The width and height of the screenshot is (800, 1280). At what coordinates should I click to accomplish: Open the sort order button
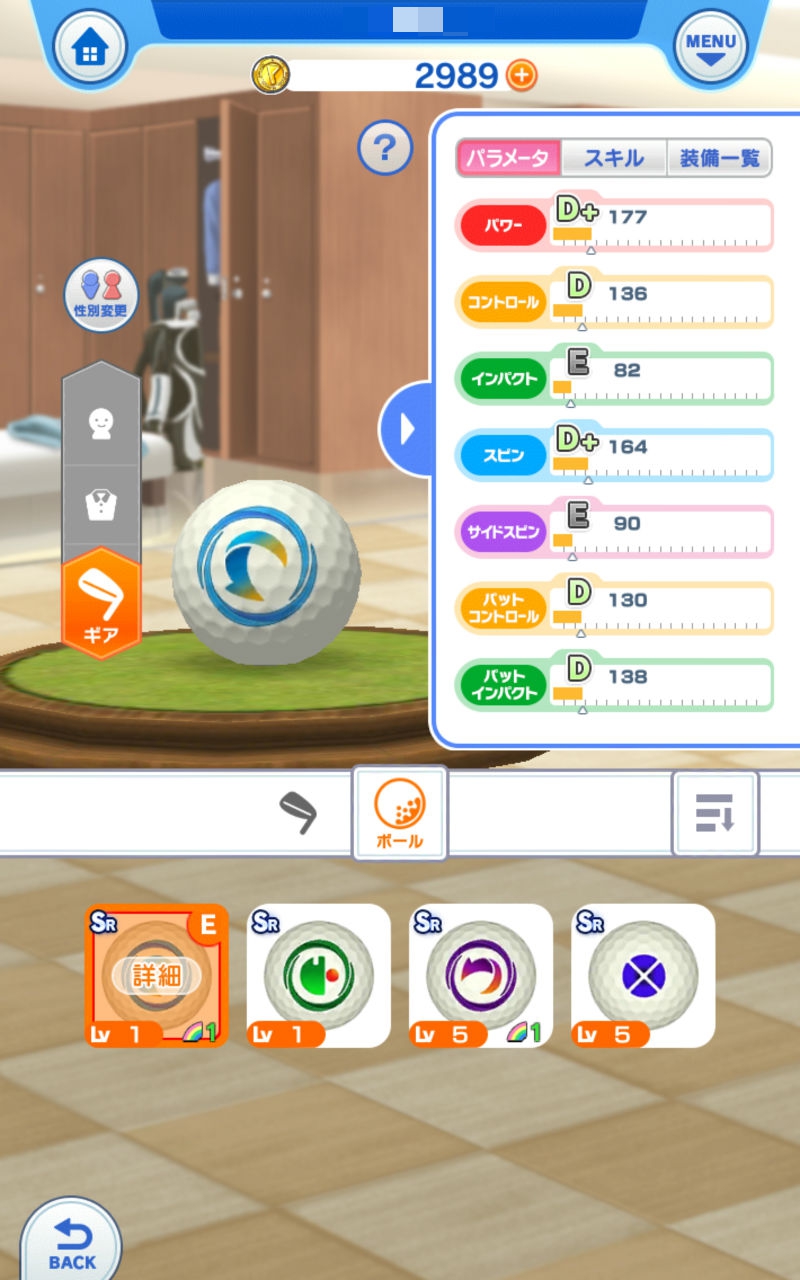coord(715,812)
